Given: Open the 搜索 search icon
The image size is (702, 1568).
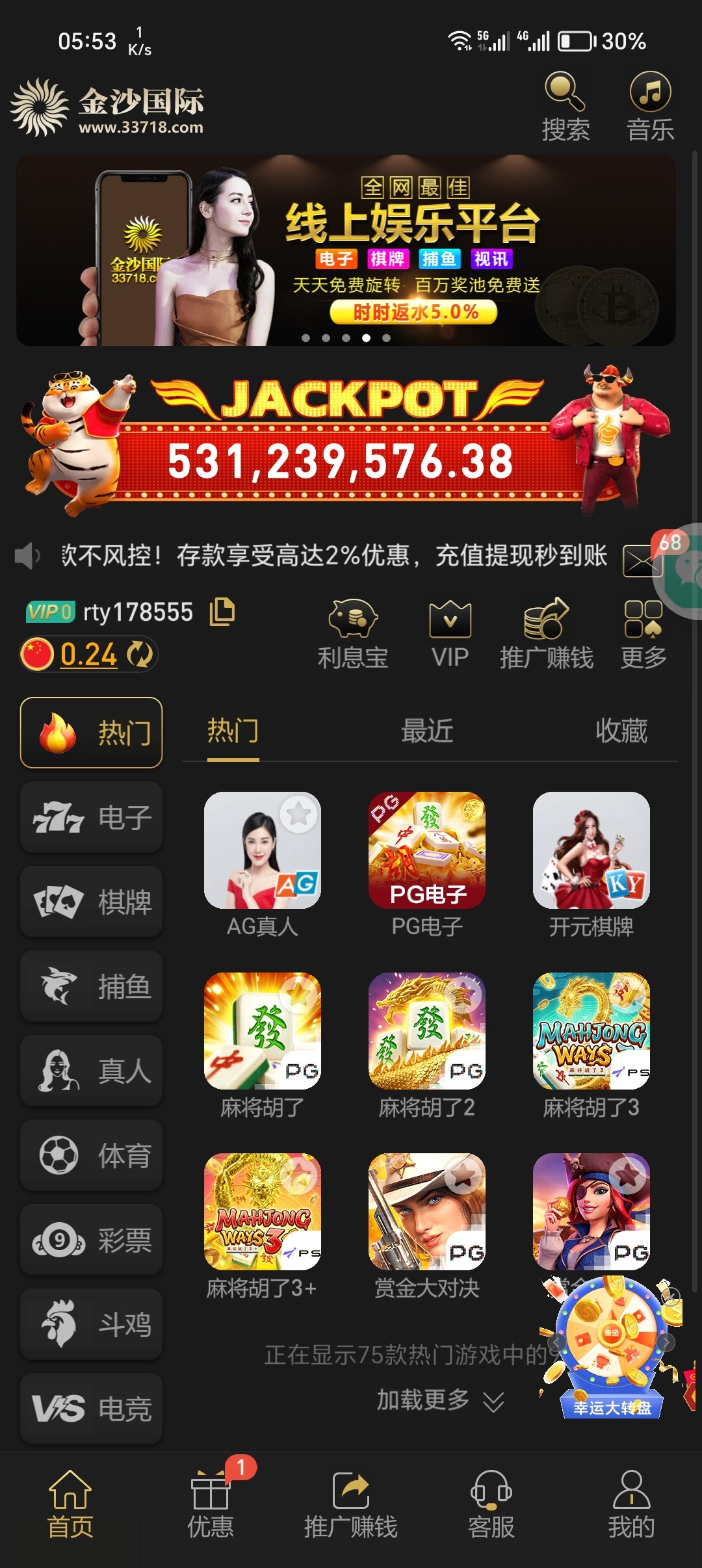Looking at the screenshot, I should [565, 107].
